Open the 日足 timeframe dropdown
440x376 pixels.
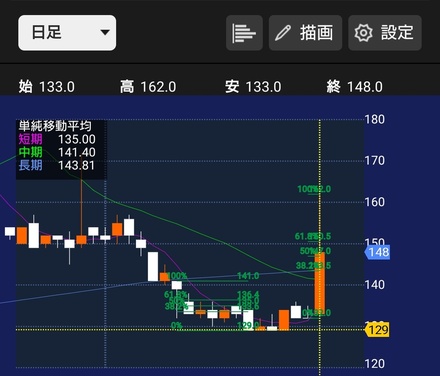pos(67,33)
